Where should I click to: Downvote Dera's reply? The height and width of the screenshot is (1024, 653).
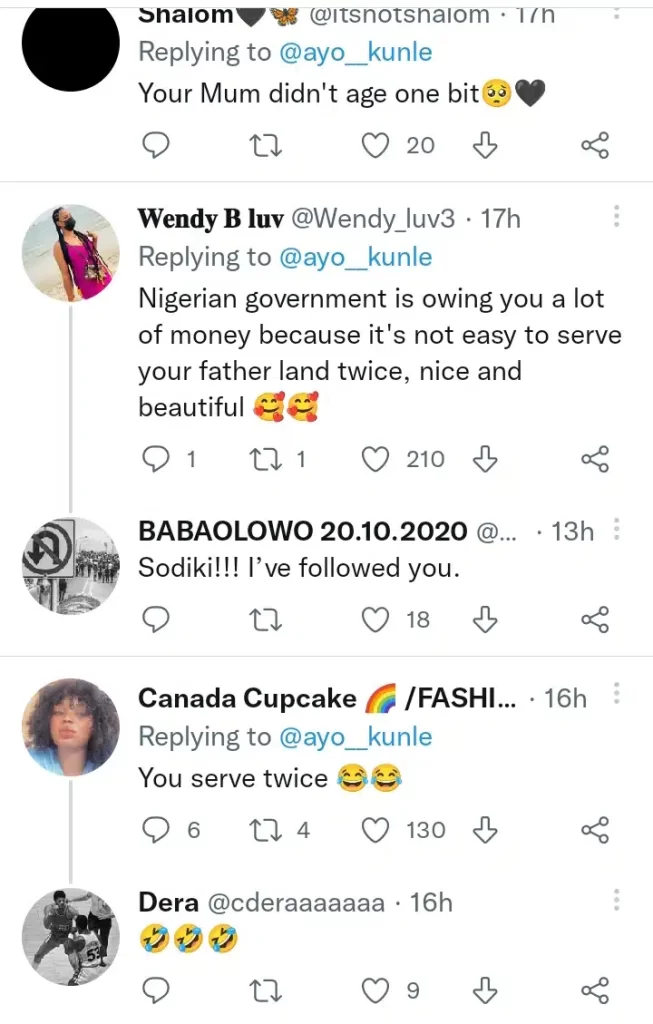(x=484, y=991)
